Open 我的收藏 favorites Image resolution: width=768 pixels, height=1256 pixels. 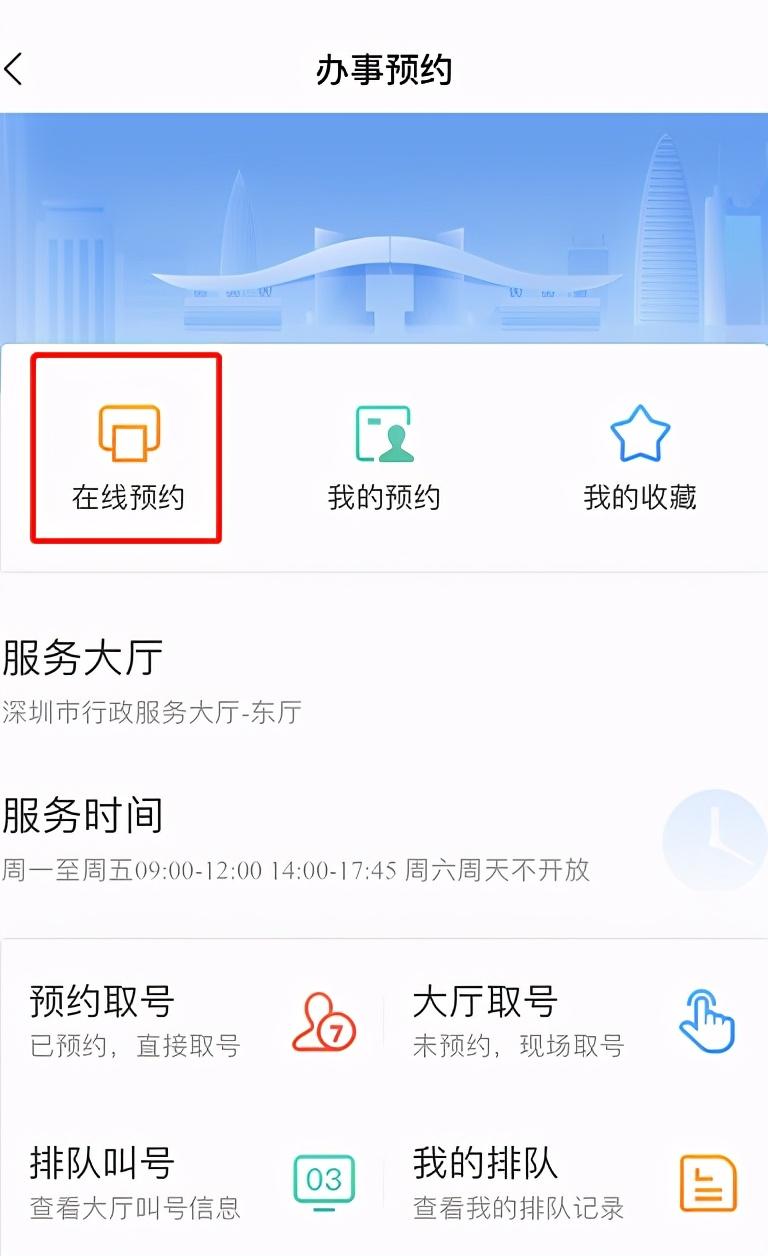point(640,456)
